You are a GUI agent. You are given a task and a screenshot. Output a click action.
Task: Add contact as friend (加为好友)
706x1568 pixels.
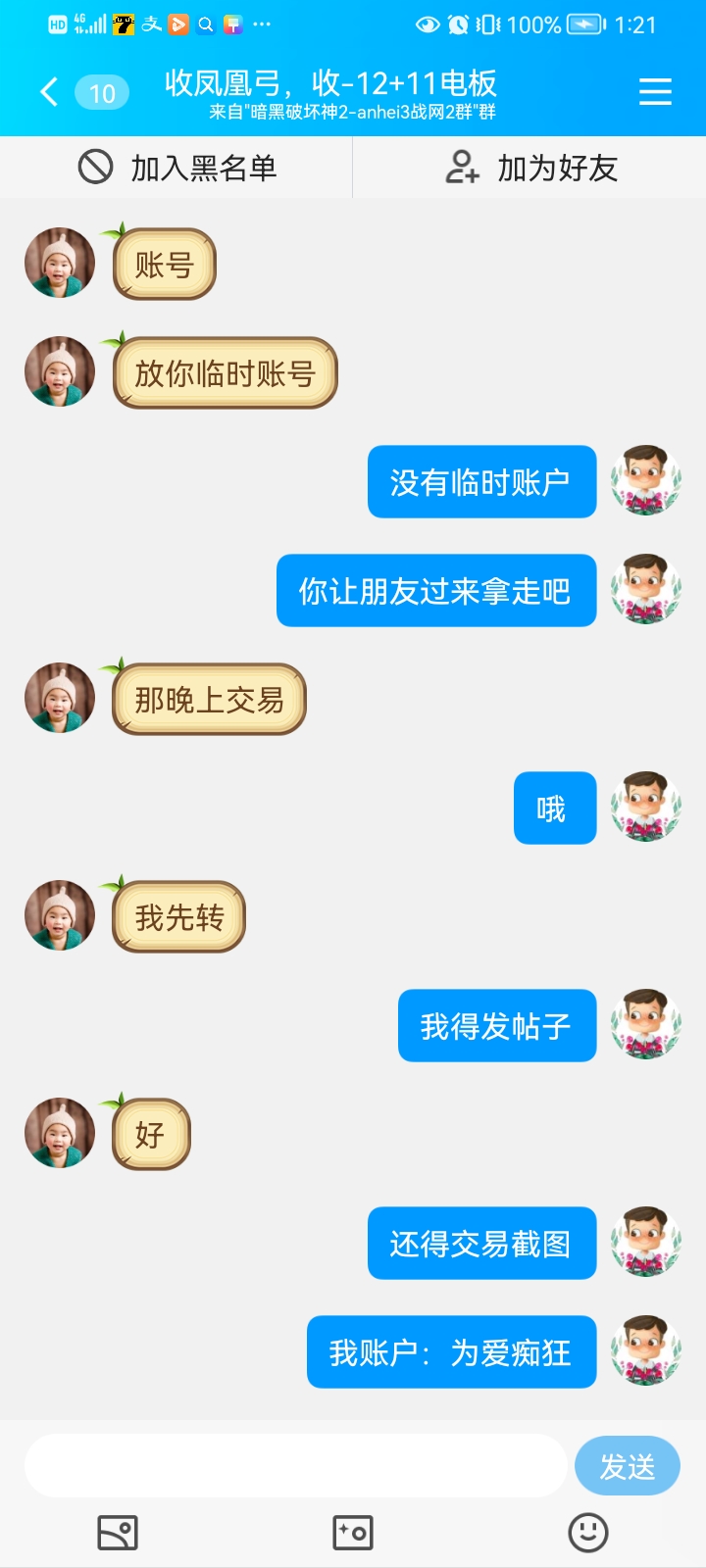point(529,168)
